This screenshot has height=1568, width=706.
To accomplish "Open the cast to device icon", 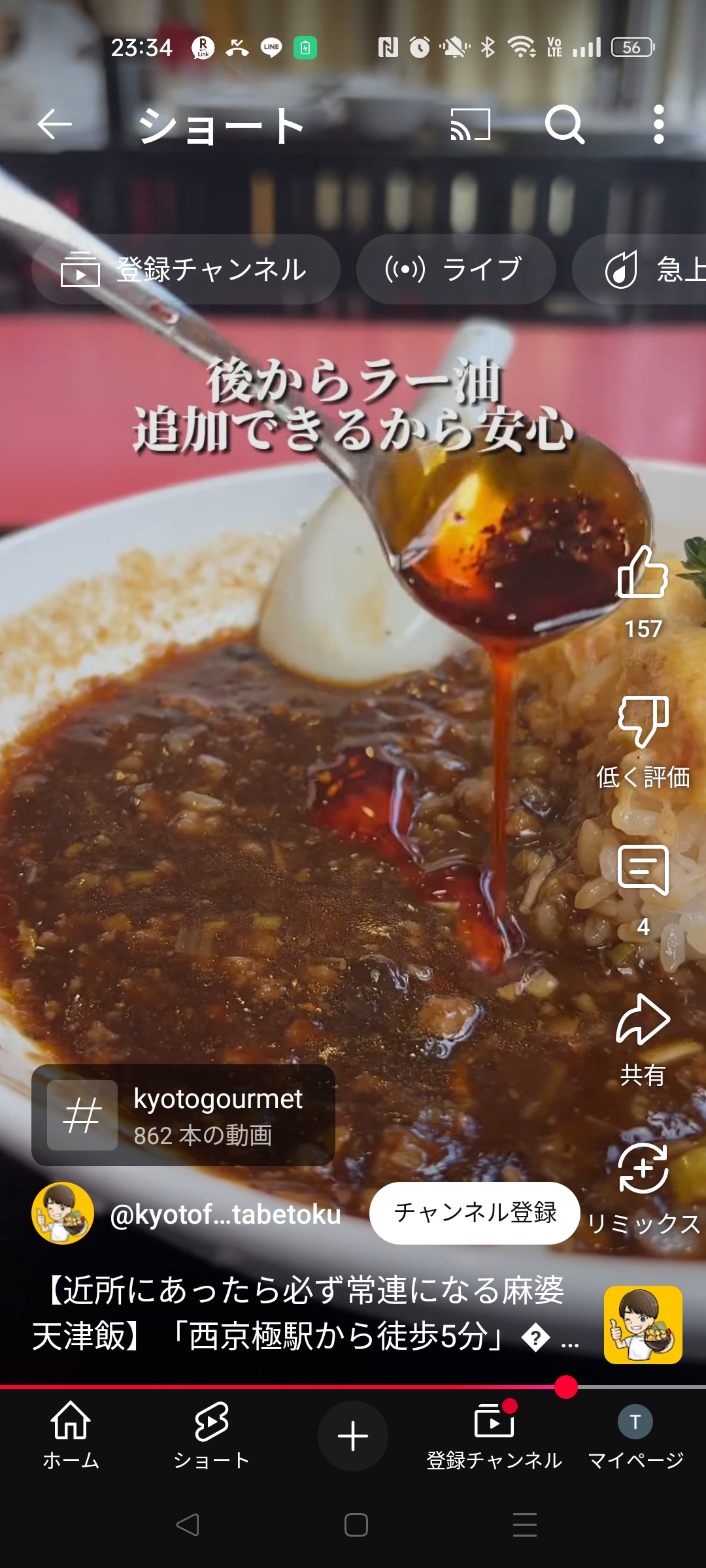I will tap(470, 124).
